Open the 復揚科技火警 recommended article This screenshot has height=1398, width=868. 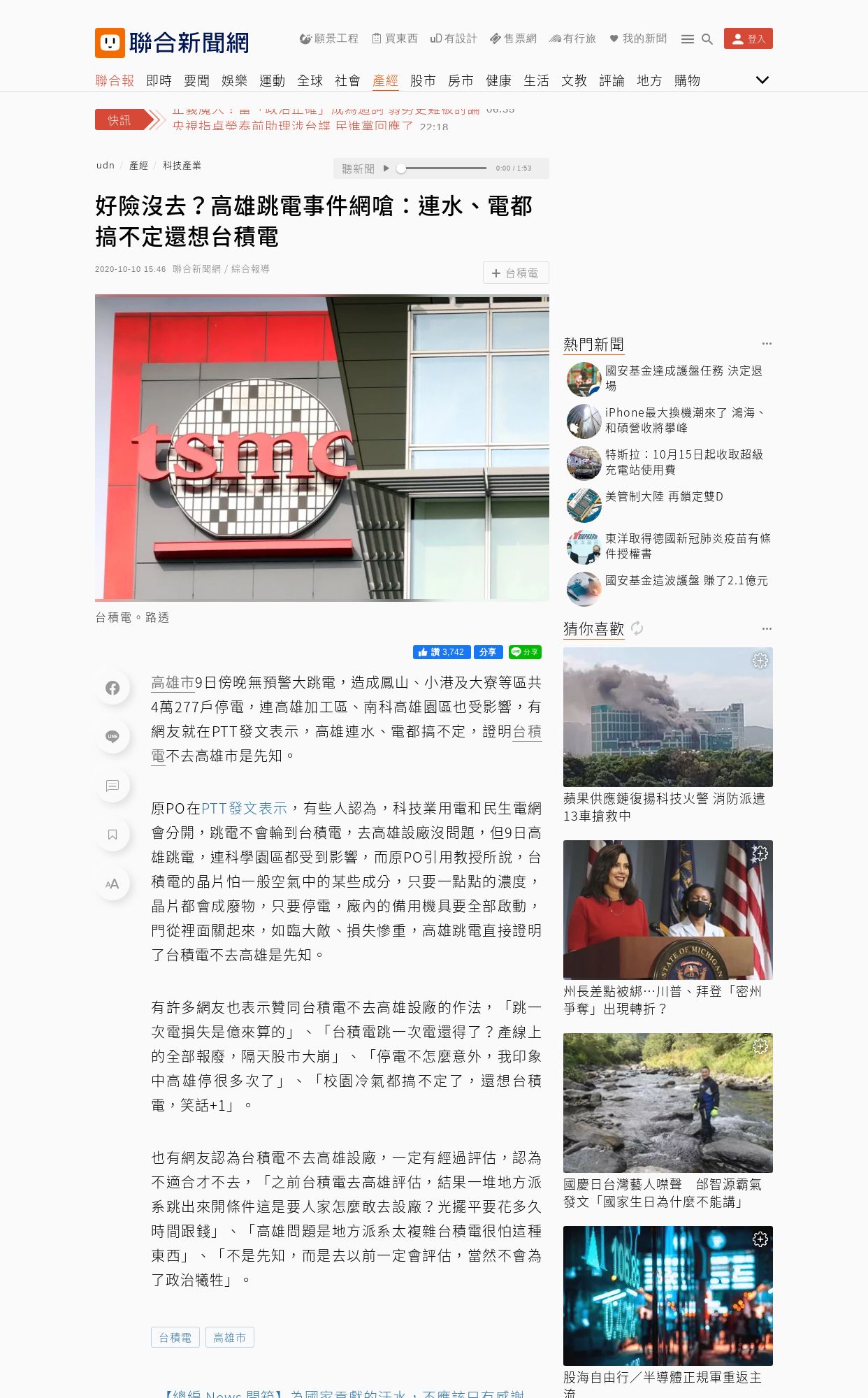pos(668,736)
